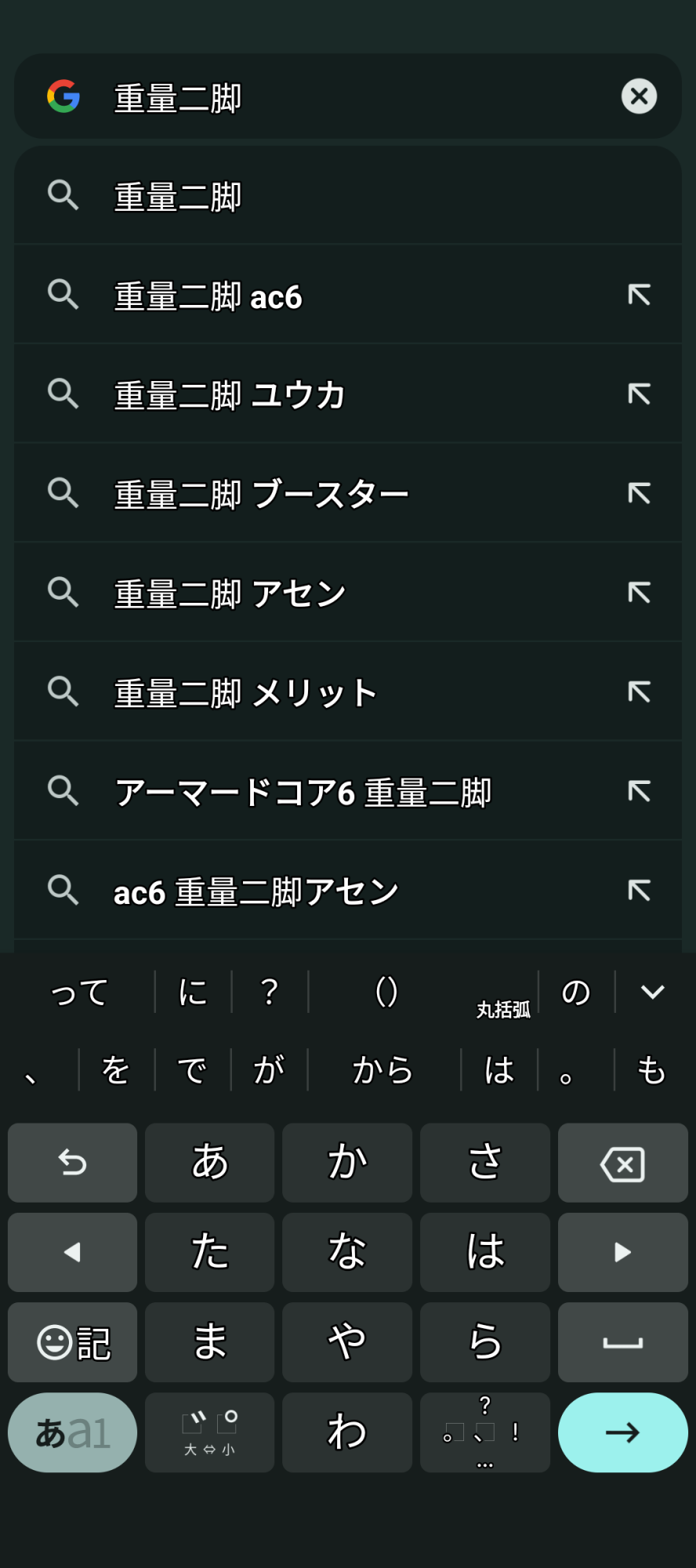This screenshot has width=696, height=1568.
Task: Open the emoji and symbols key
Action: (x=72, y=1342)
